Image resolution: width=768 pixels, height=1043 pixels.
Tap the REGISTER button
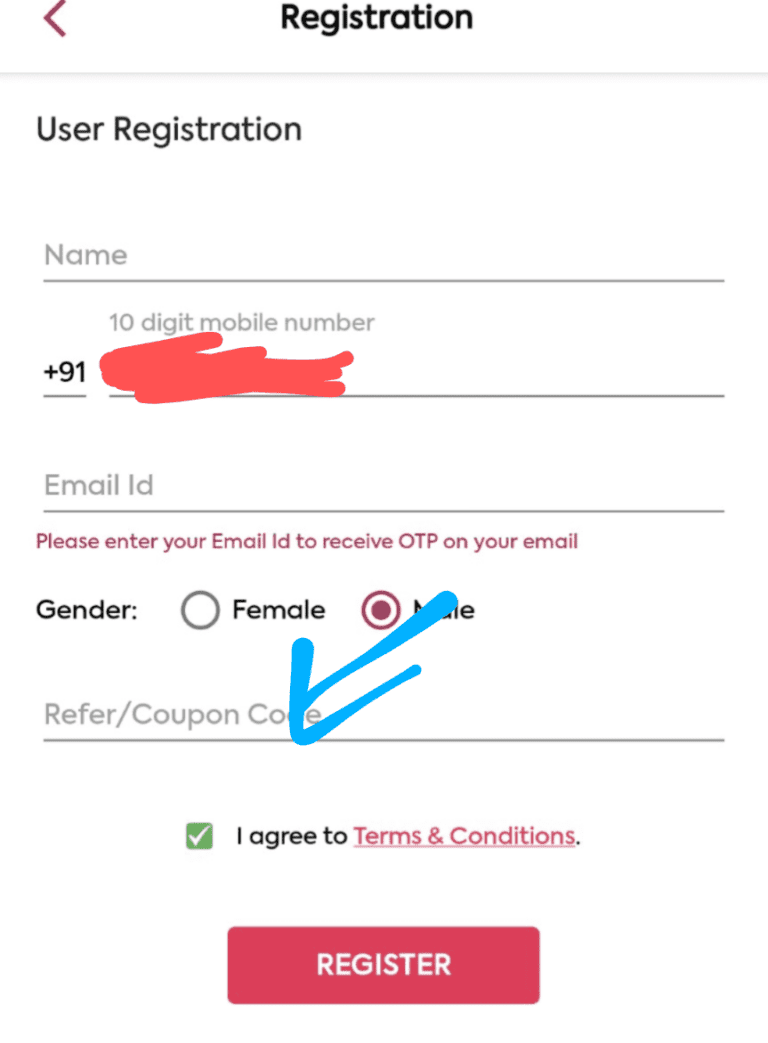pos(383,965)
